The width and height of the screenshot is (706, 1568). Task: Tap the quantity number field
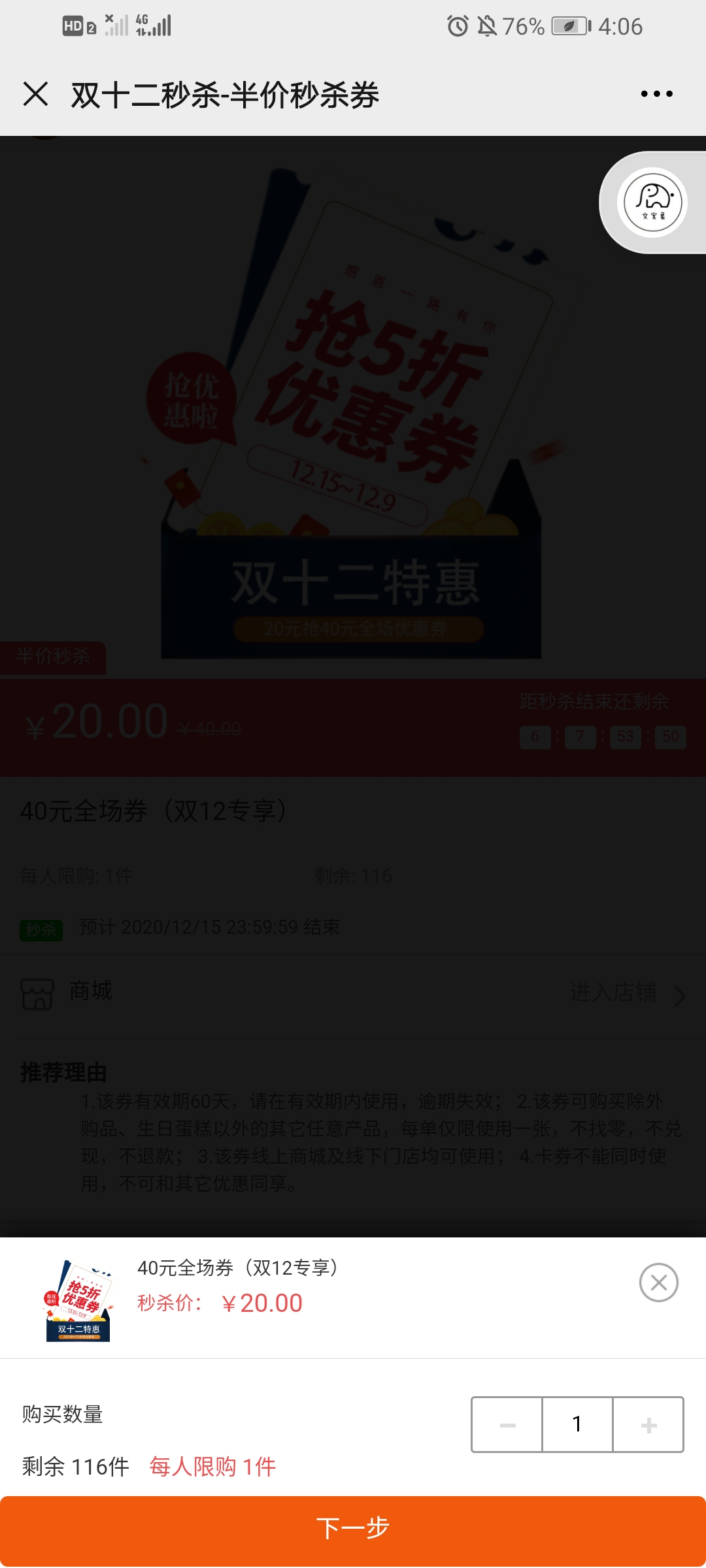tap(577, 1425)
